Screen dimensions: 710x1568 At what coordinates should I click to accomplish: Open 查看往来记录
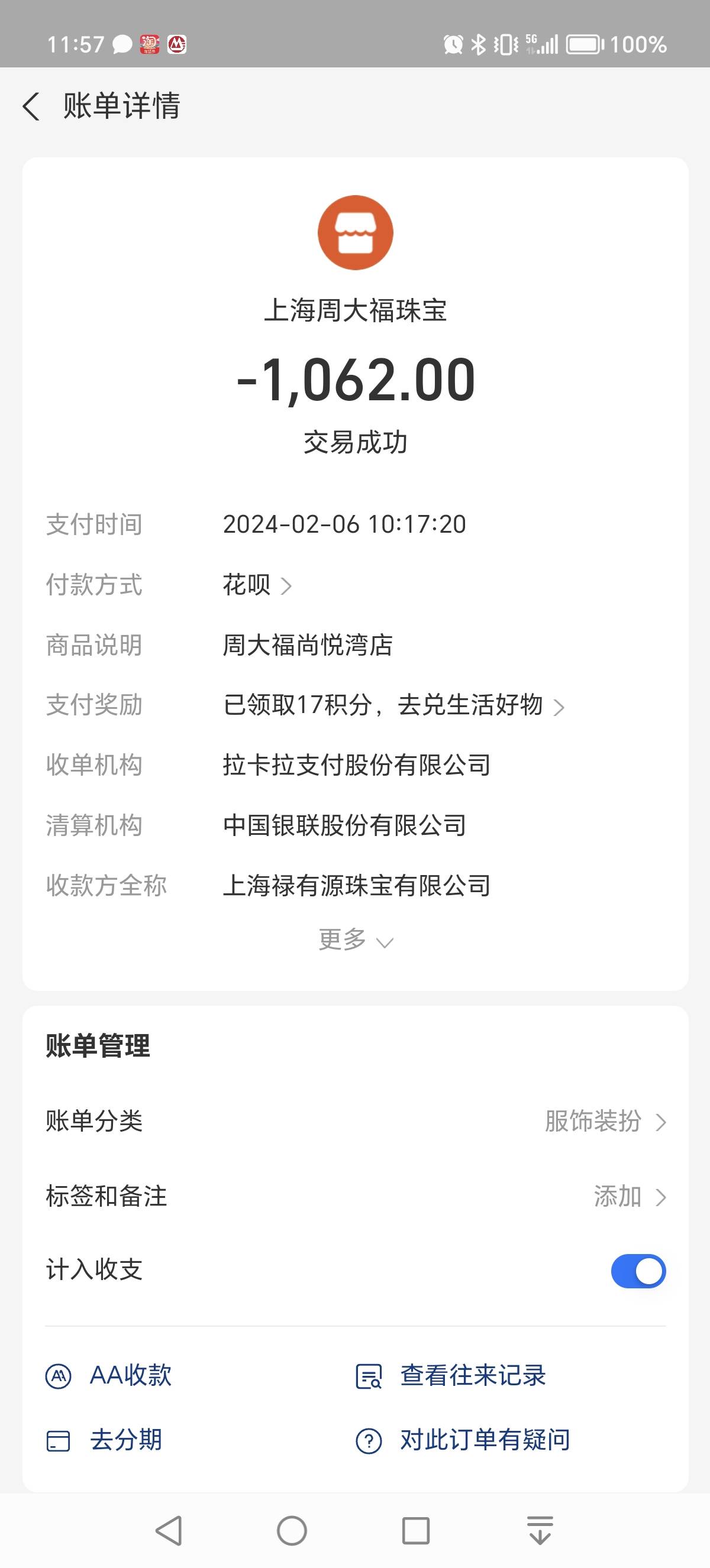[451, 1376]
